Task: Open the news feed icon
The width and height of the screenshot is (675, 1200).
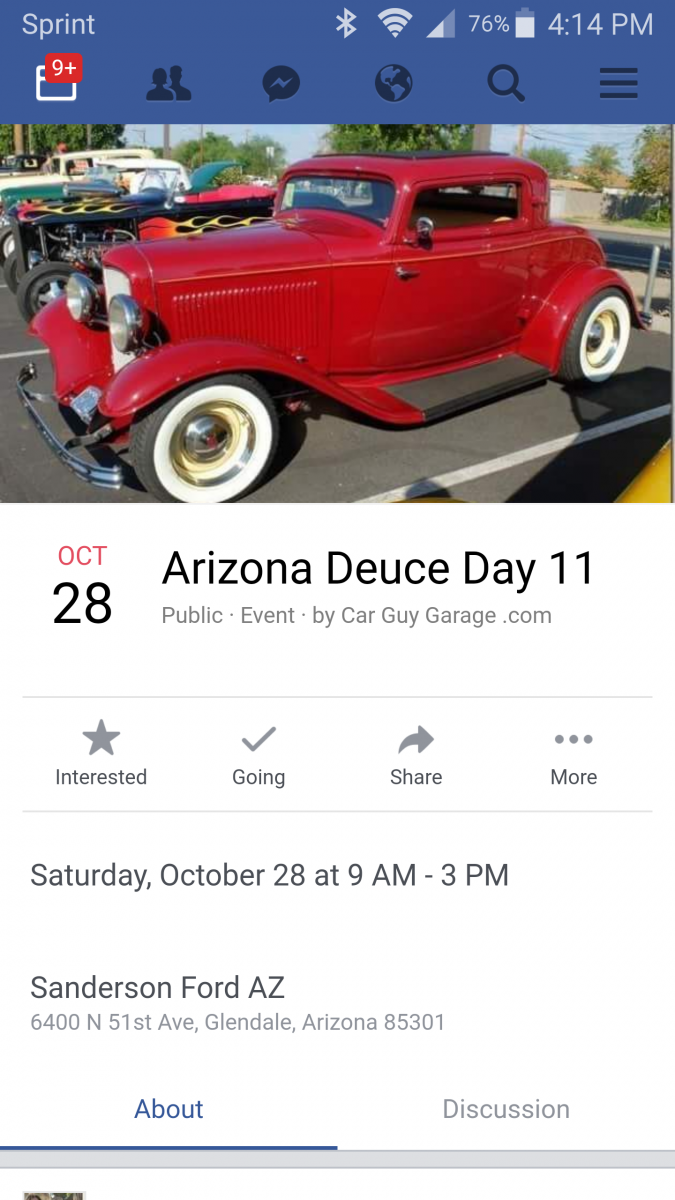Action: (57, 84)
